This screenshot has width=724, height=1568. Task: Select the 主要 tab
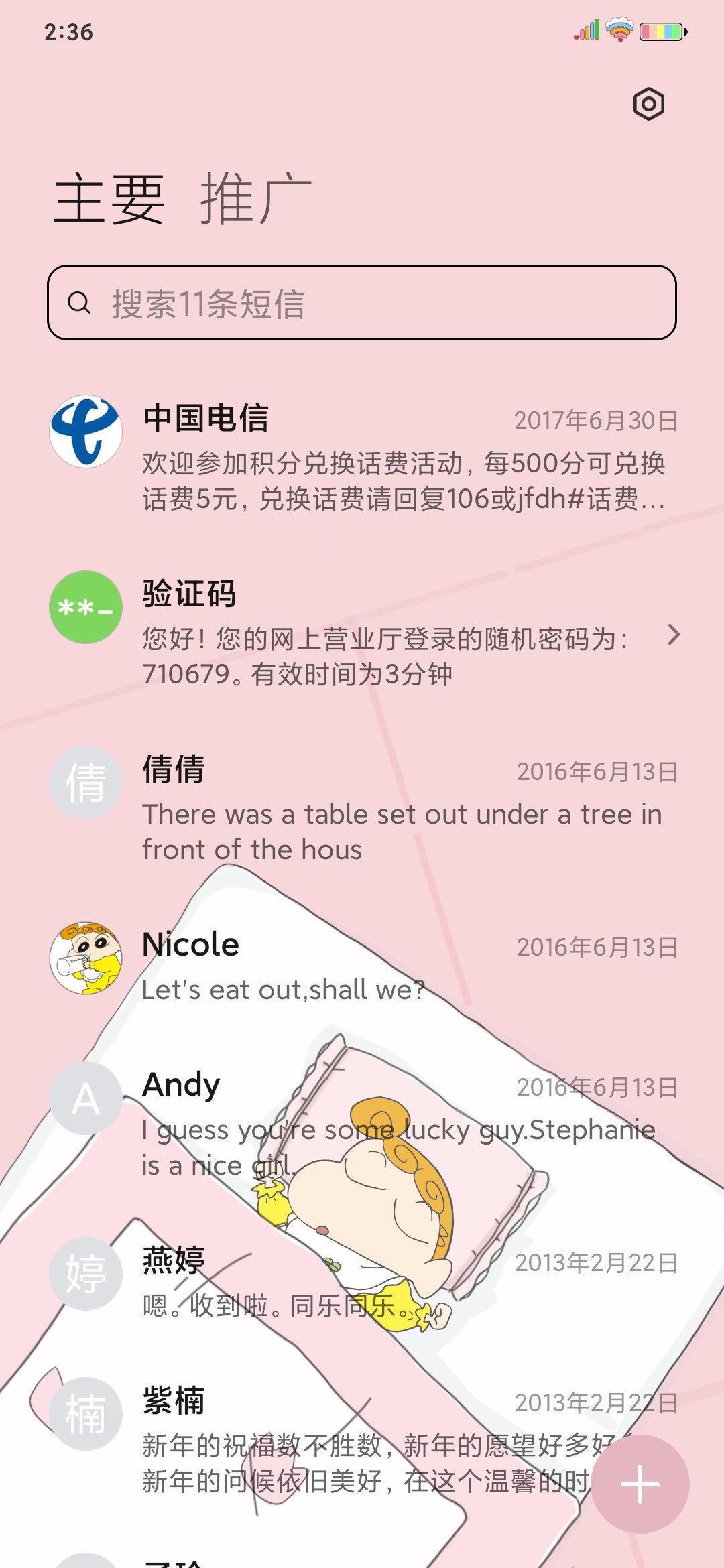[109, 198]
